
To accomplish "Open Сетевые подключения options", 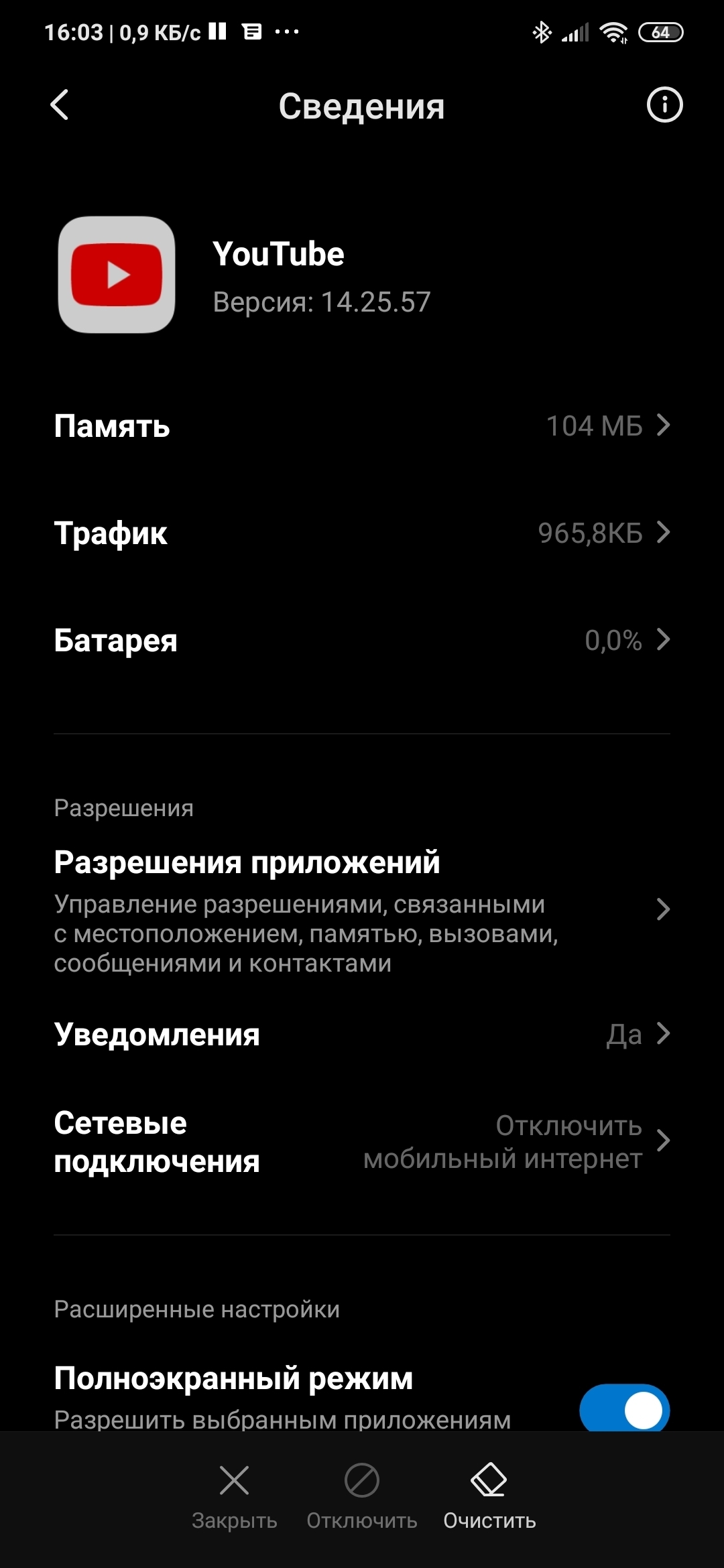I will tap(362, 1141).
